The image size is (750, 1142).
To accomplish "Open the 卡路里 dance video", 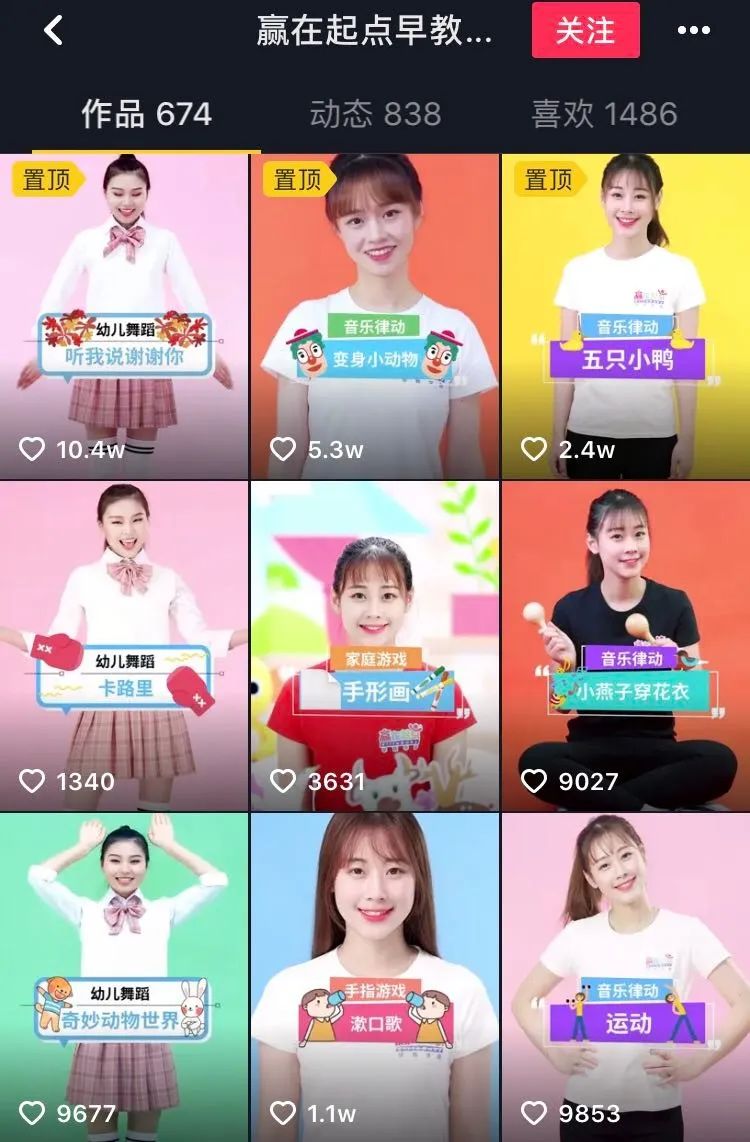I will [124, 645].
